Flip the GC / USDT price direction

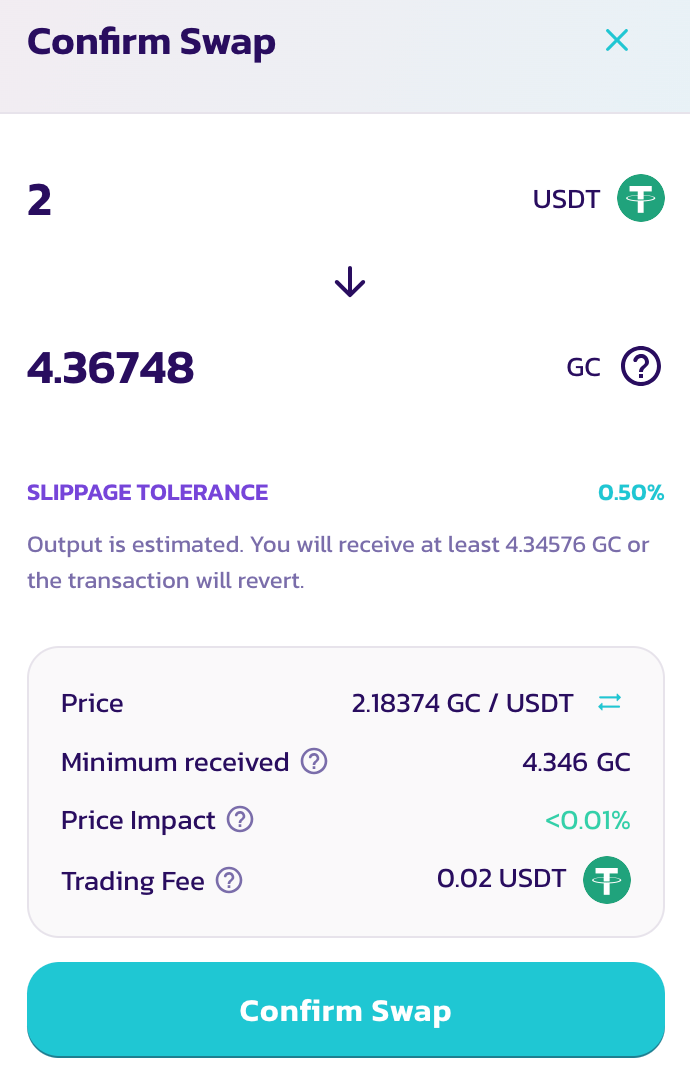(x=609, y=703)
